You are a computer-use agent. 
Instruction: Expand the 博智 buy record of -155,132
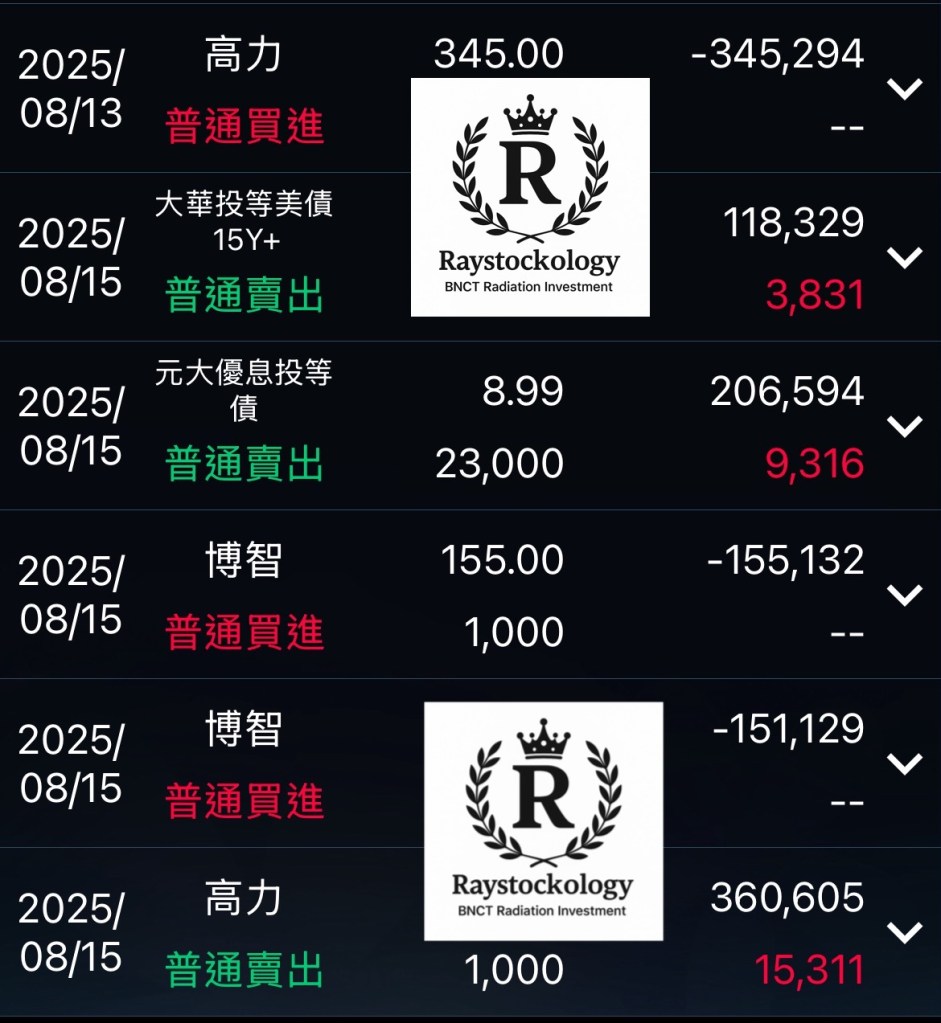pyautogui.click(x=904, y=596)
